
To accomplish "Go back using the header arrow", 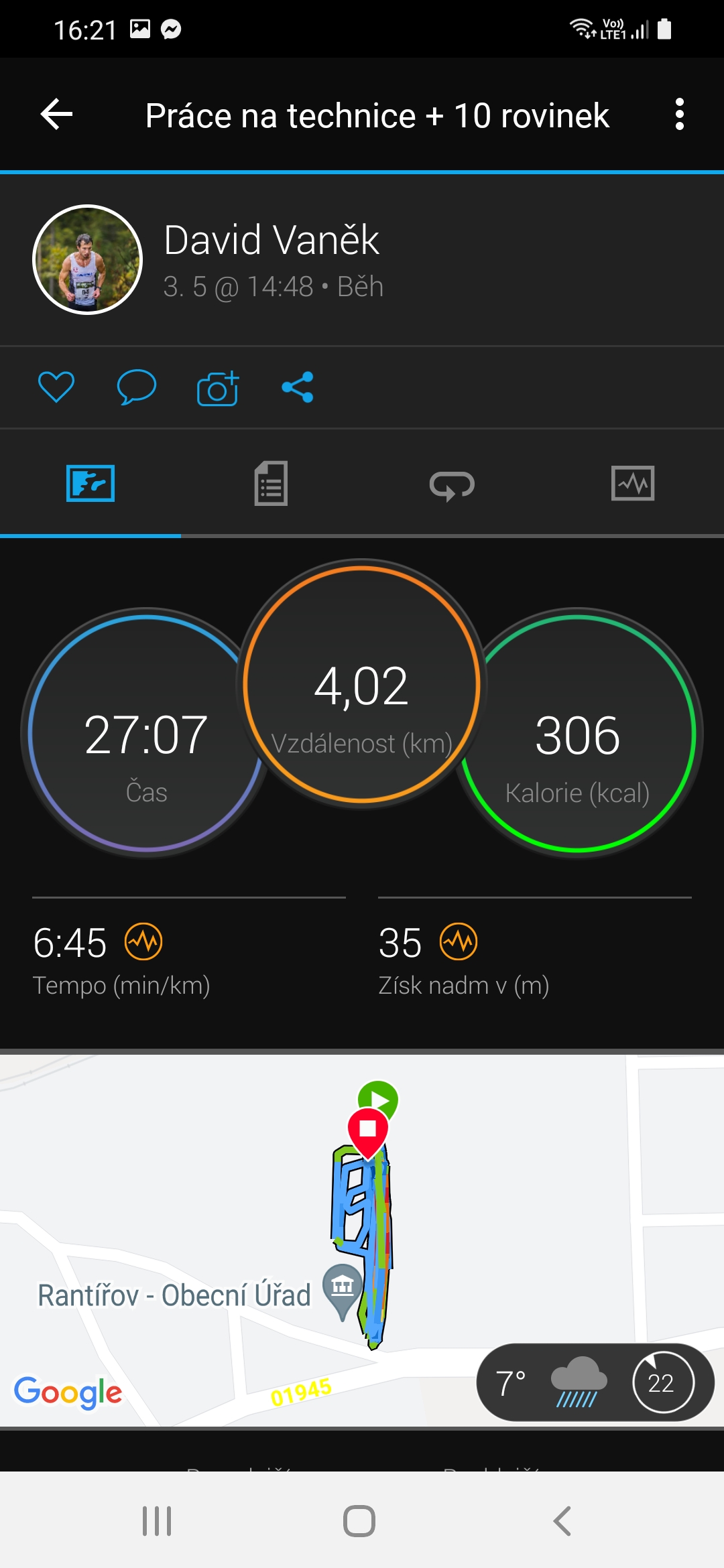I will pos(57,115).
